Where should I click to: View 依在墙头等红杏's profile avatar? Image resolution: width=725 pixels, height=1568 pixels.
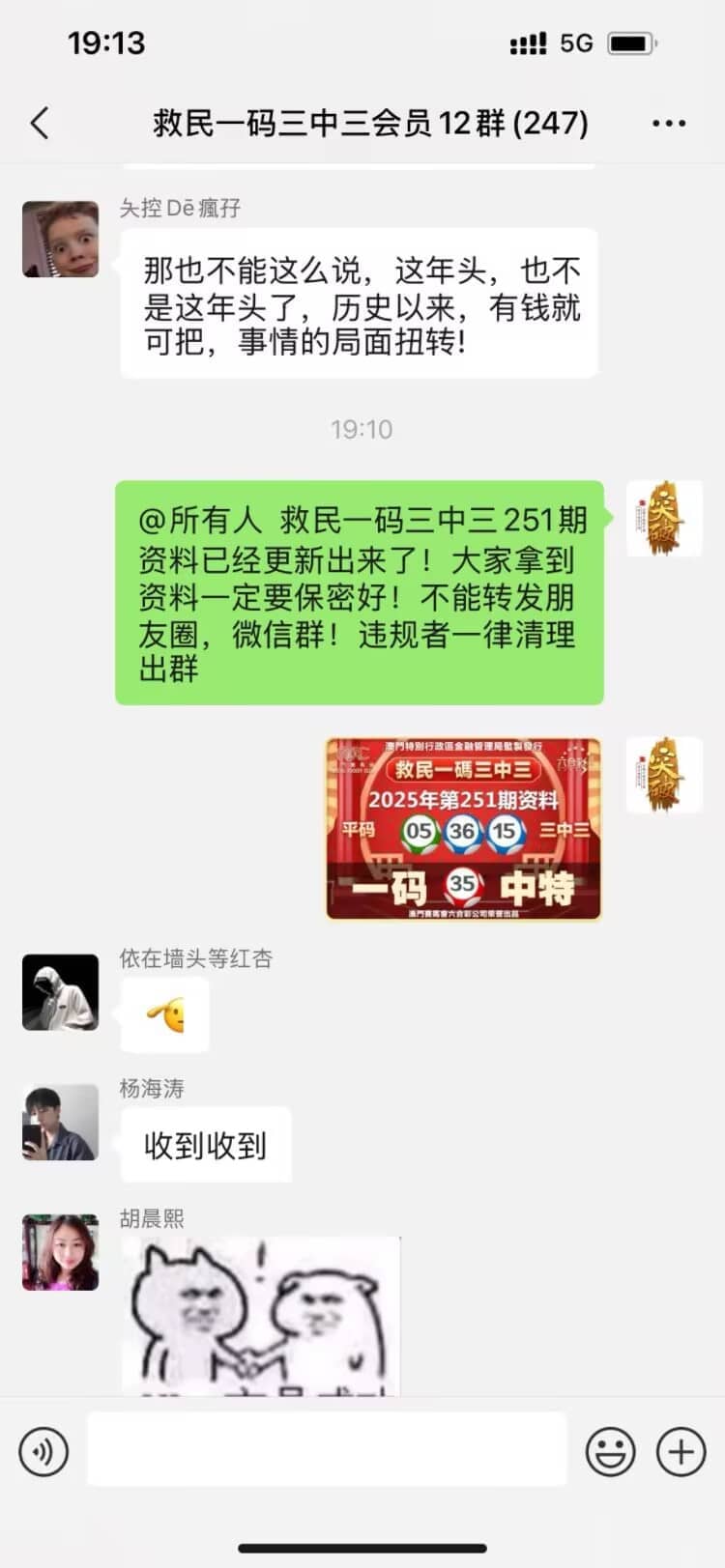61,992
